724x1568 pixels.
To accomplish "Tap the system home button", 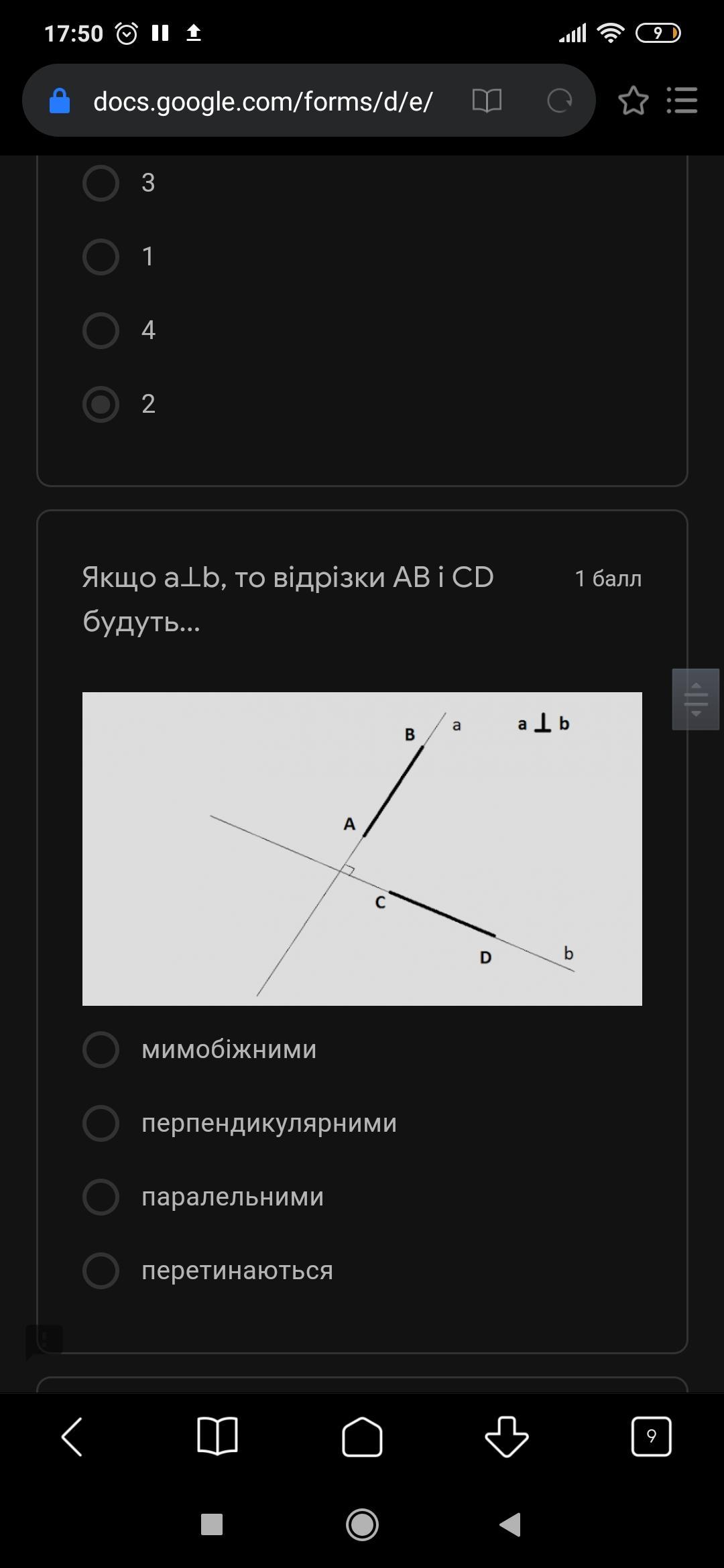I will pyautogui.click(x=362, y=1525).
